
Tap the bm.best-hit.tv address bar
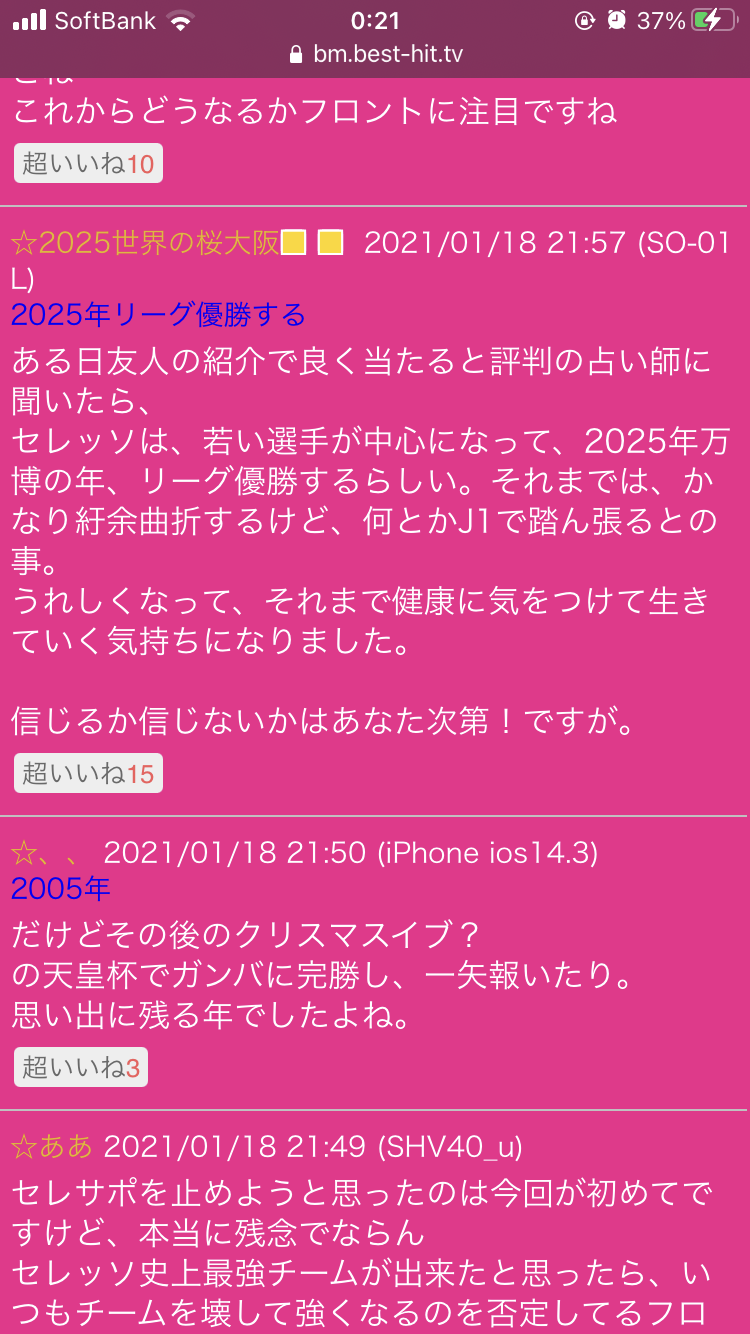375,54
